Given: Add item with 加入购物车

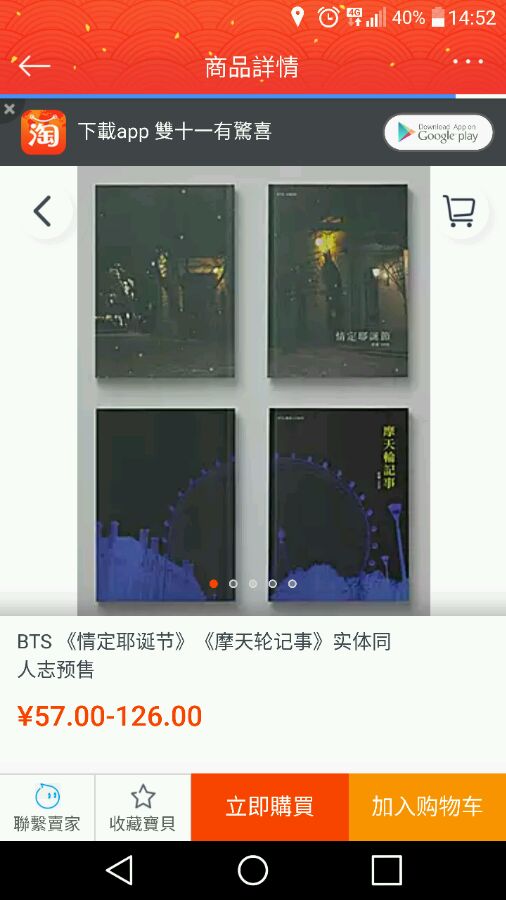Looking at the screenshot, I should point(427,807).
